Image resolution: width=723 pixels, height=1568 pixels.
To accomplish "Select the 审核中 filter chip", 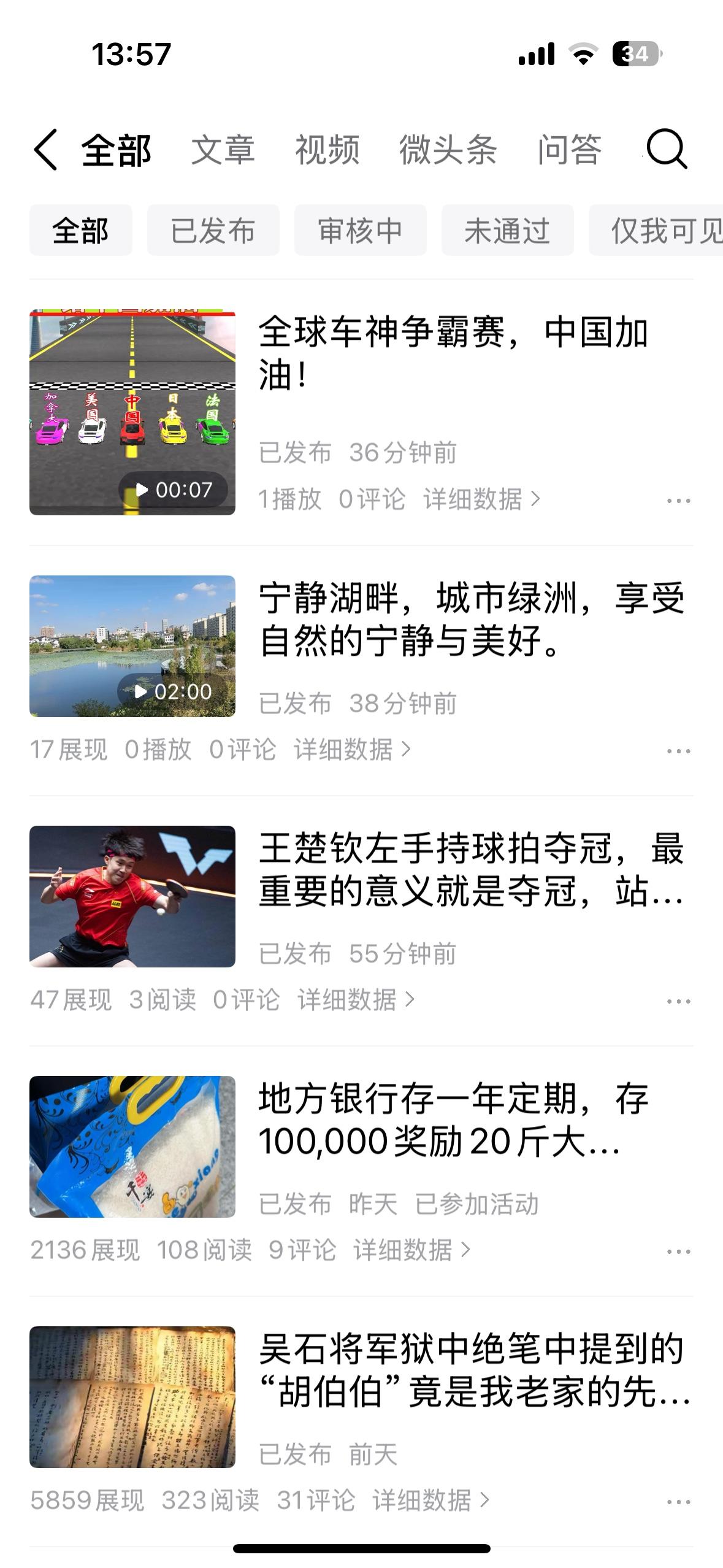I will click(x=360, y=231).
